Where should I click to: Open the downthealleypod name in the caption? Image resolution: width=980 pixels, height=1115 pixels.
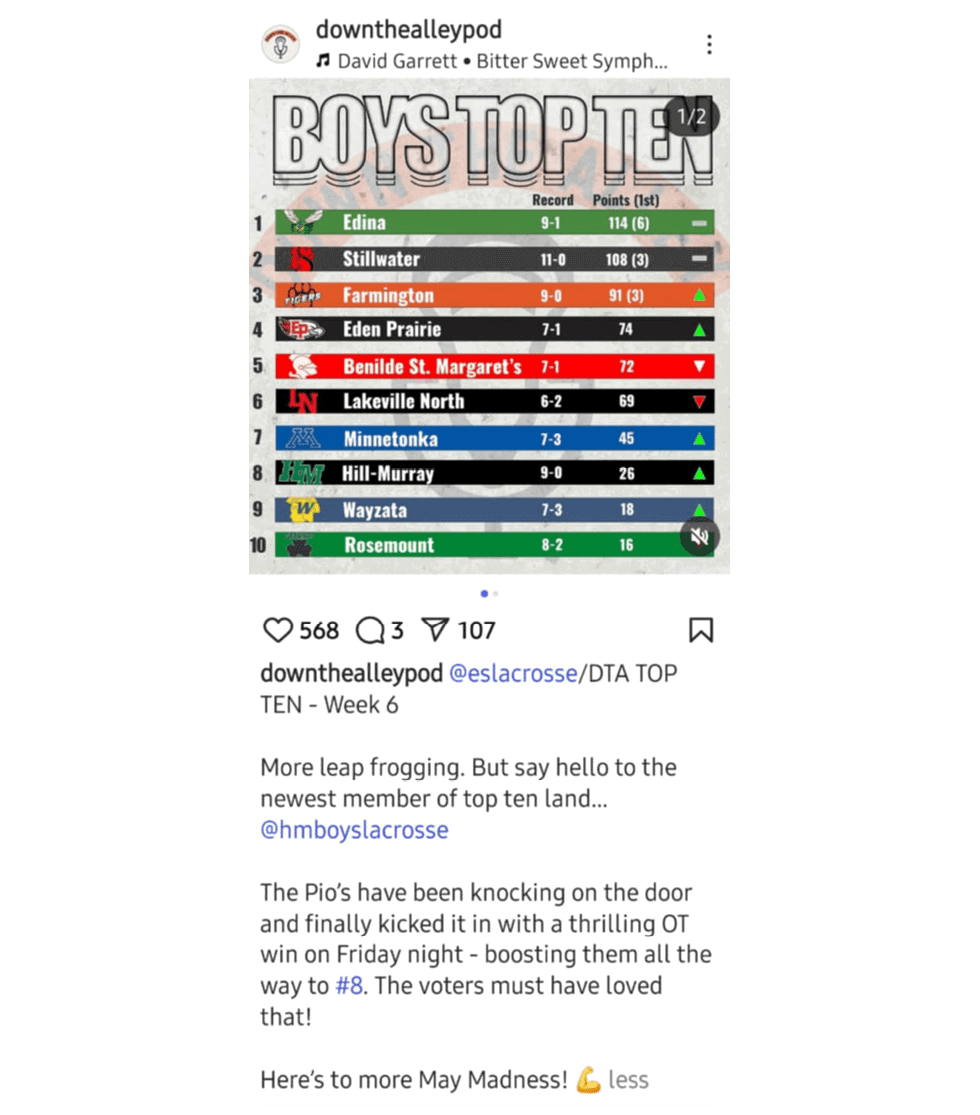tap(350, 674)
